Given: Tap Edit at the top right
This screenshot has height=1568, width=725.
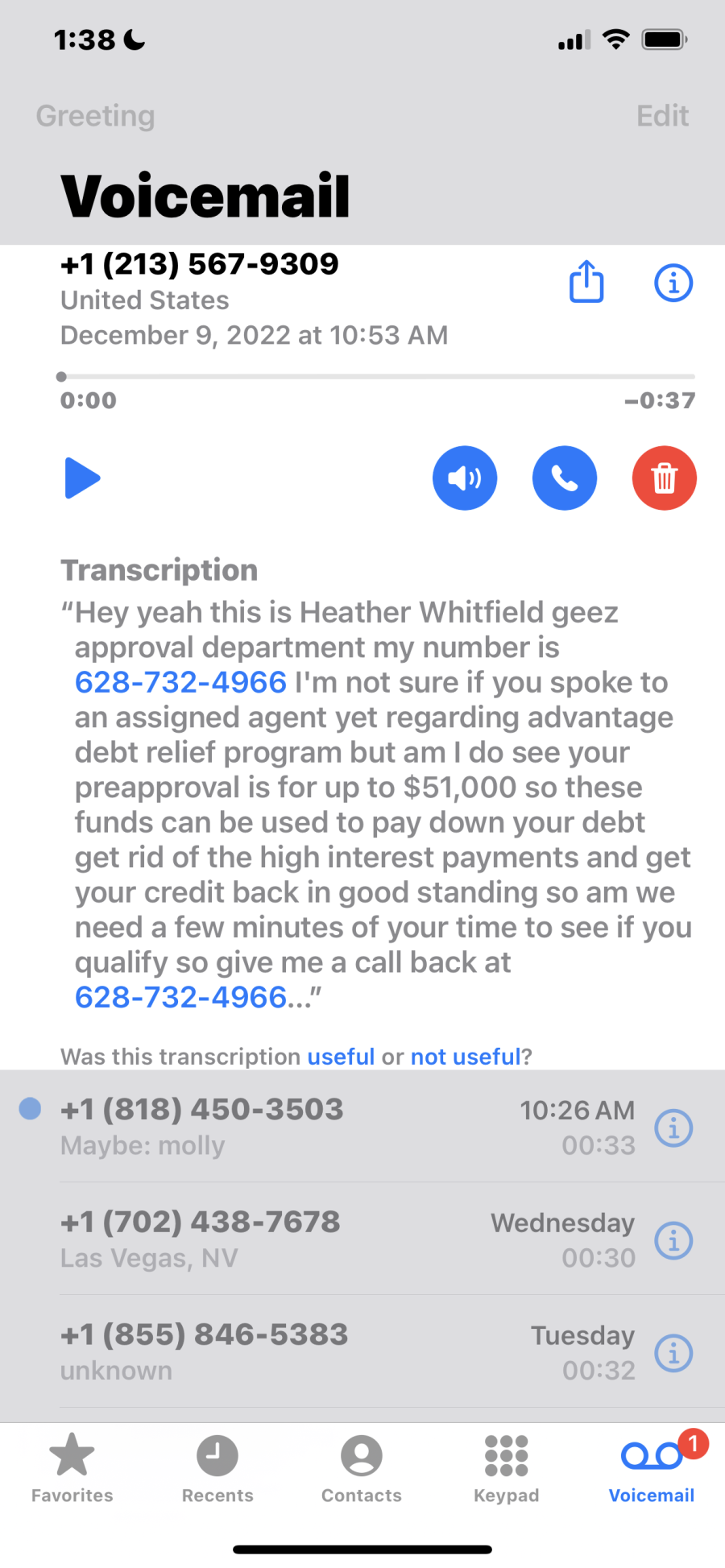Looking at the screenshot, I should 662,116.
